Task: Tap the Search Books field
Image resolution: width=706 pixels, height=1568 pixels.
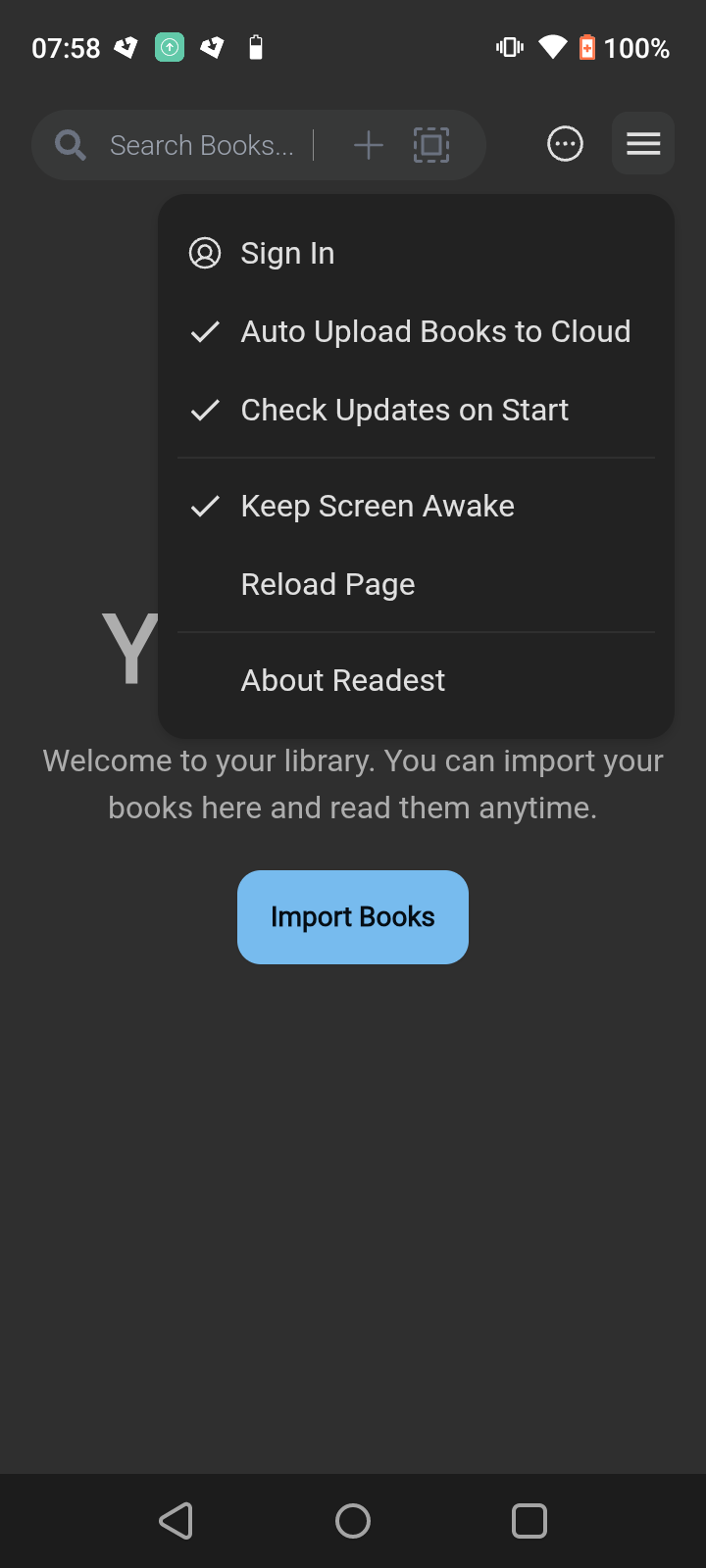Action: click(x=202, y=145)
